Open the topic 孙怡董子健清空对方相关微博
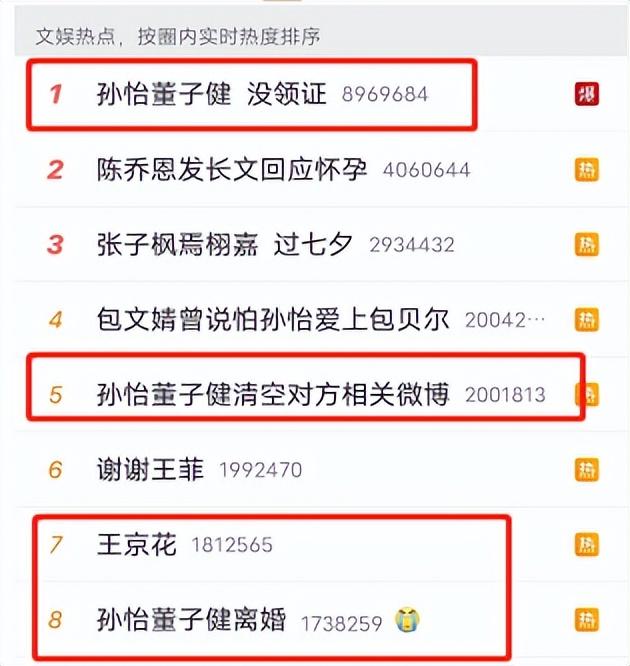Screen dimensions: 630x666 274,393
